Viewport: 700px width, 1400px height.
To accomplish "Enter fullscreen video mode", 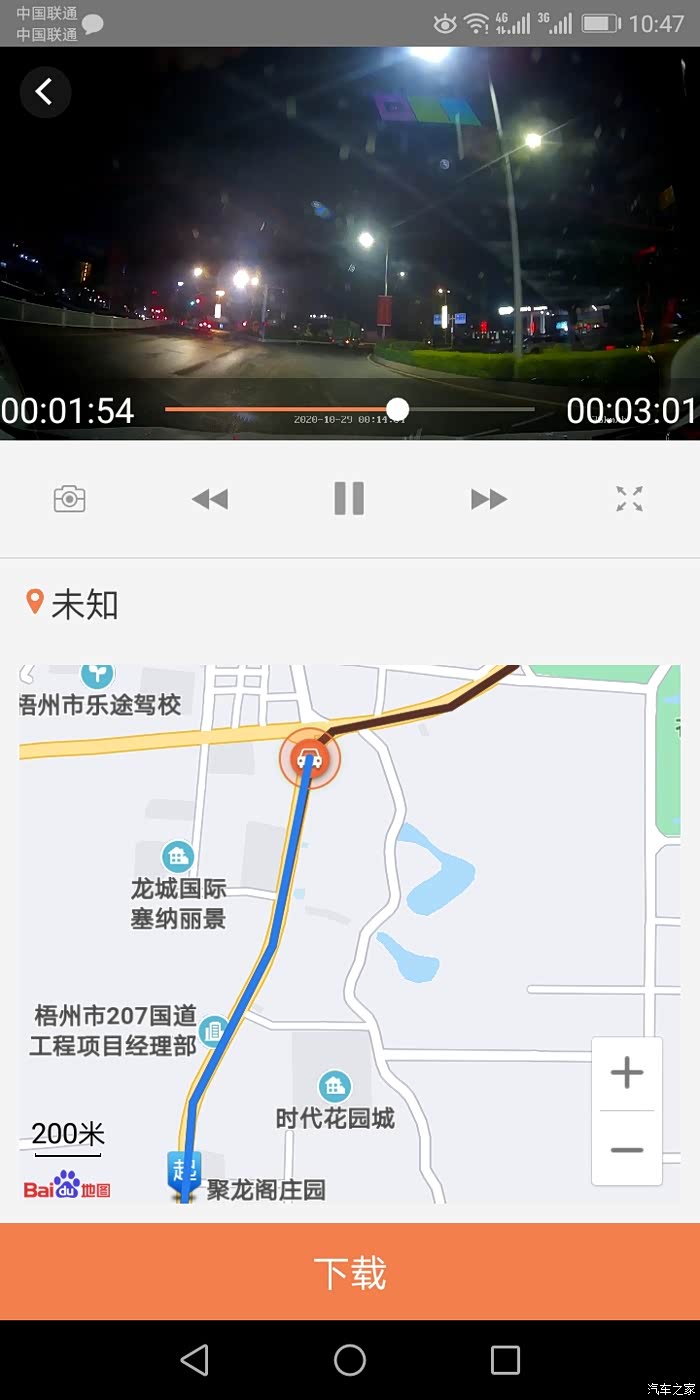I will [x=629, y=498].
